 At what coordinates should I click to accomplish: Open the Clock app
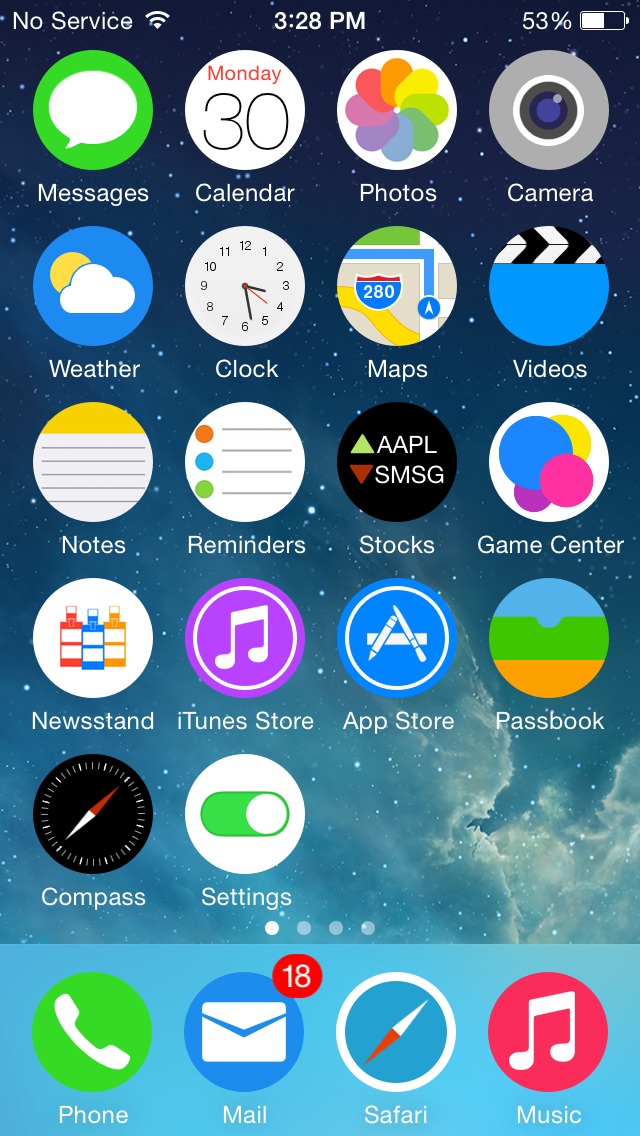coord(245,286)
